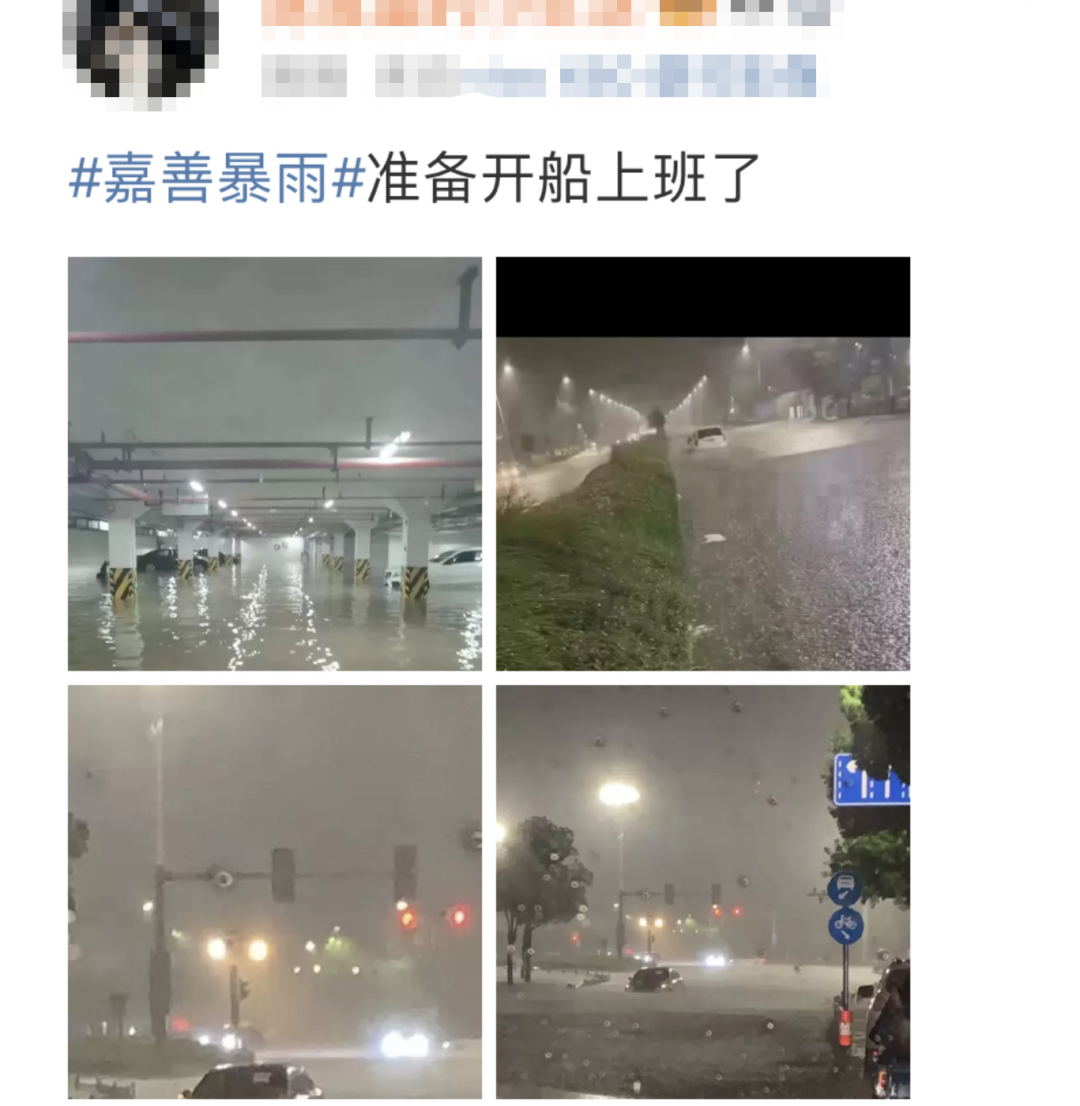
Task: Open the traffic light intersection rain photo
Action: (x=274, y=891)
